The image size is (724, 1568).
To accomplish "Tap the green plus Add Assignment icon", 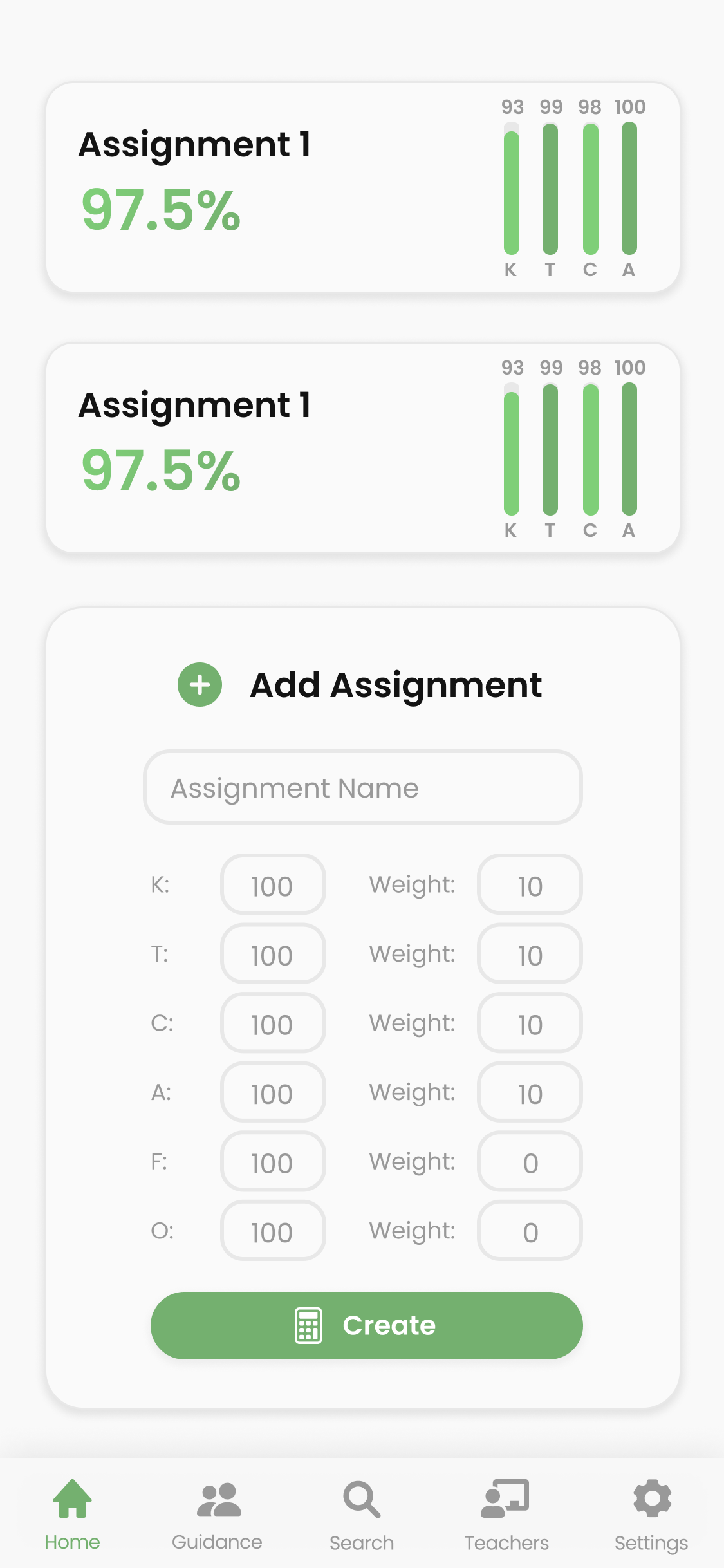I will [x=200, y=685].
